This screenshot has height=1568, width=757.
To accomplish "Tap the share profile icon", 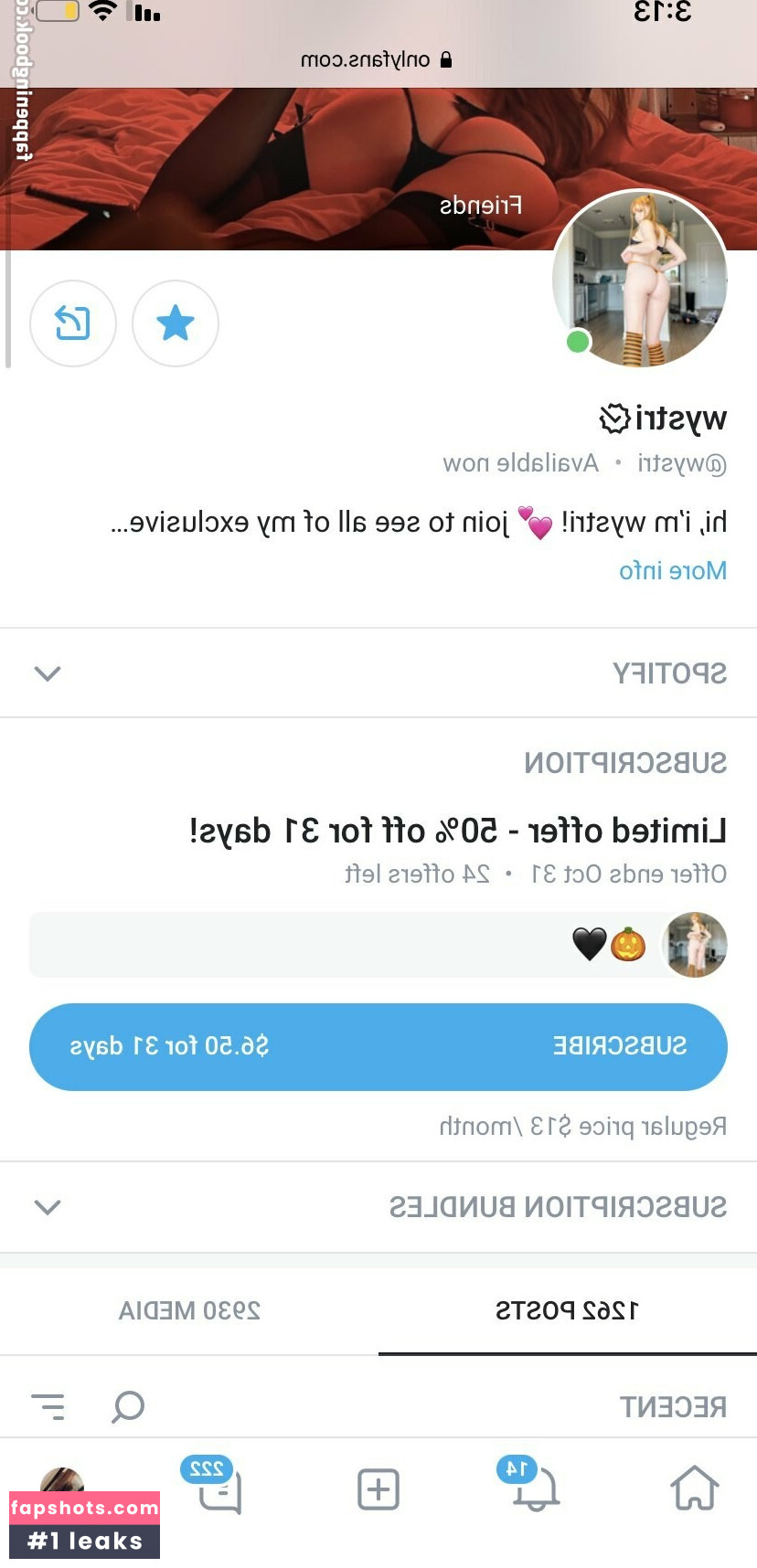I will point(72,323).
